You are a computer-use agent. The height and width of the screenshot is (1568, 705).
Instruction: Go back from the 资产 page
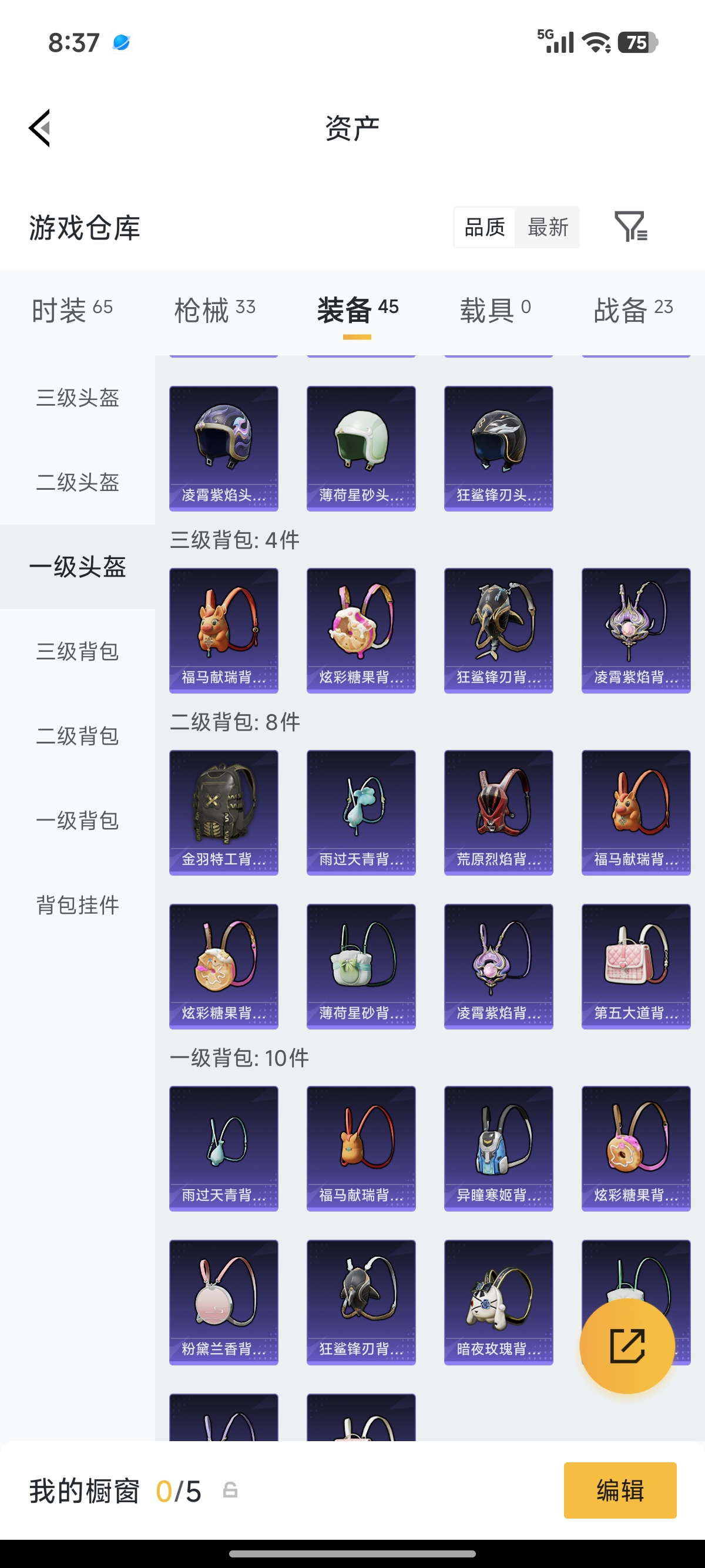pos(40,128)
